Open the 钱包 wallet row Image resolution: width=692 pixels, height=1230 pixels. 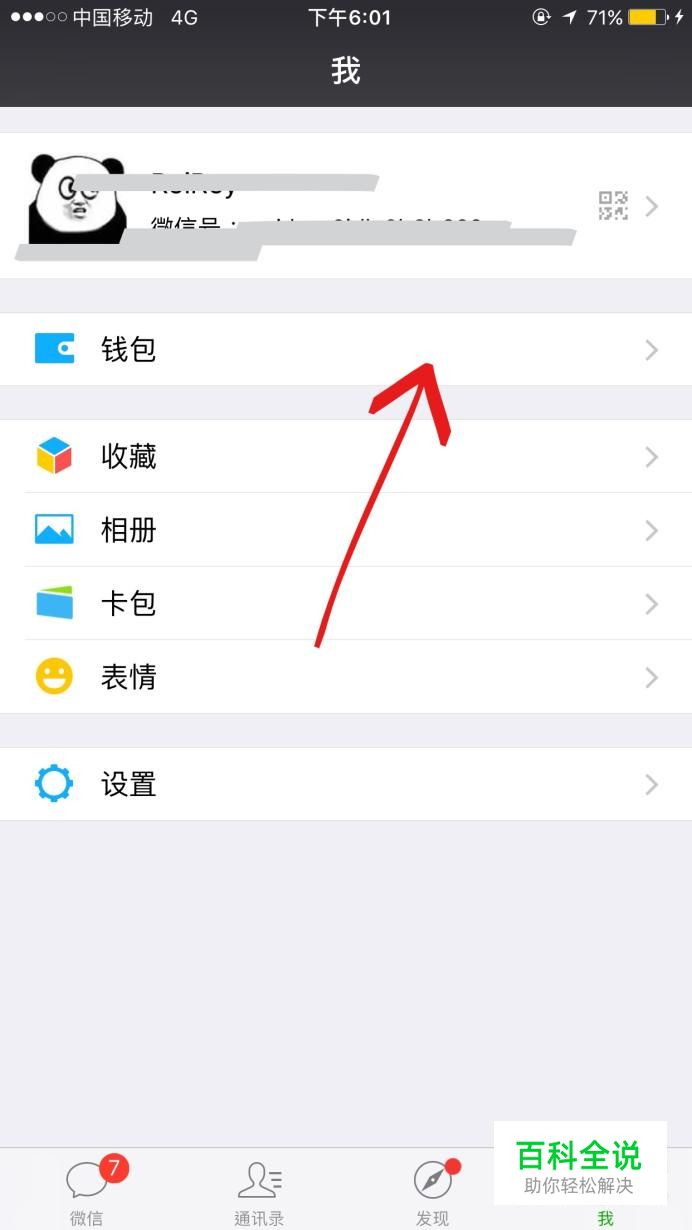[345, 350]
